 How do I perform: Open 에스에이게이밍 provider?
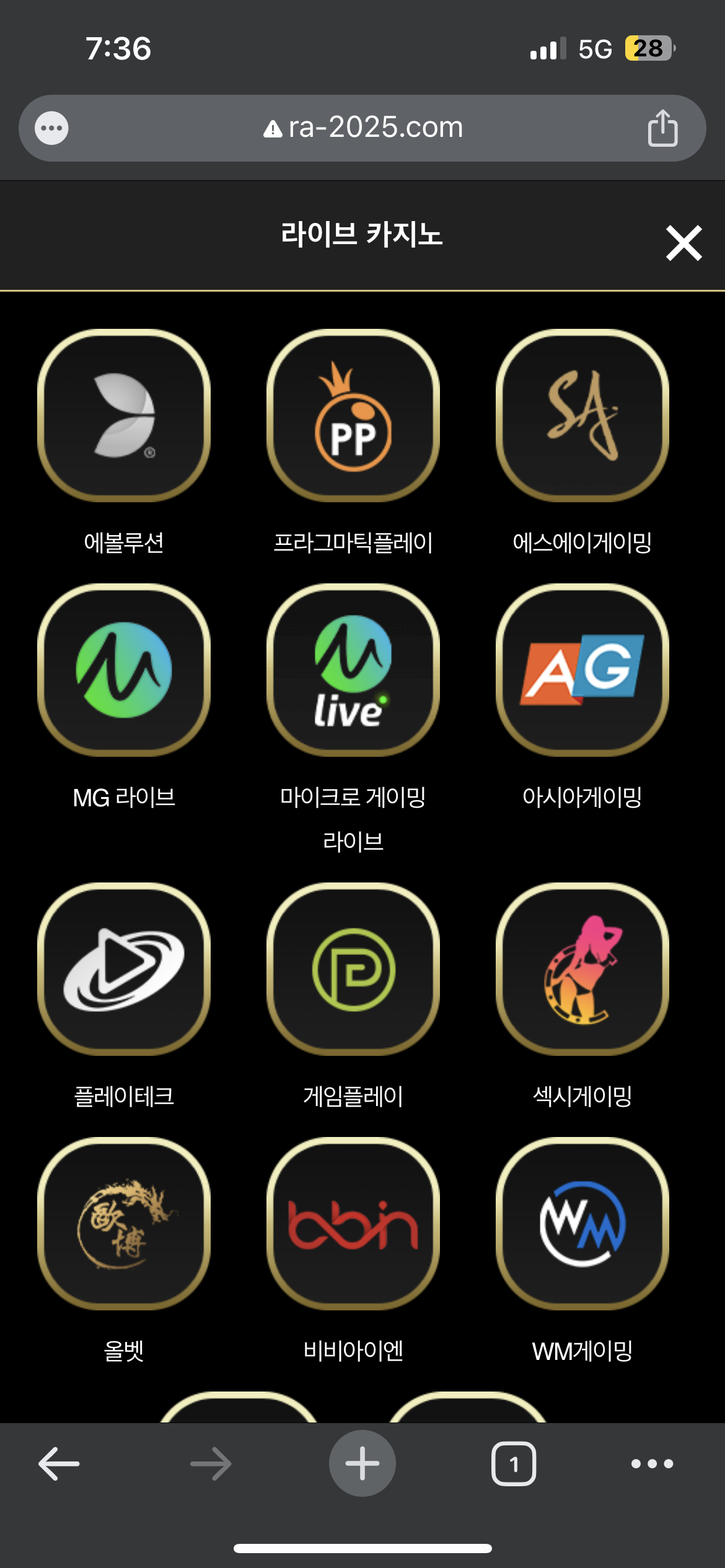point(582,416)
